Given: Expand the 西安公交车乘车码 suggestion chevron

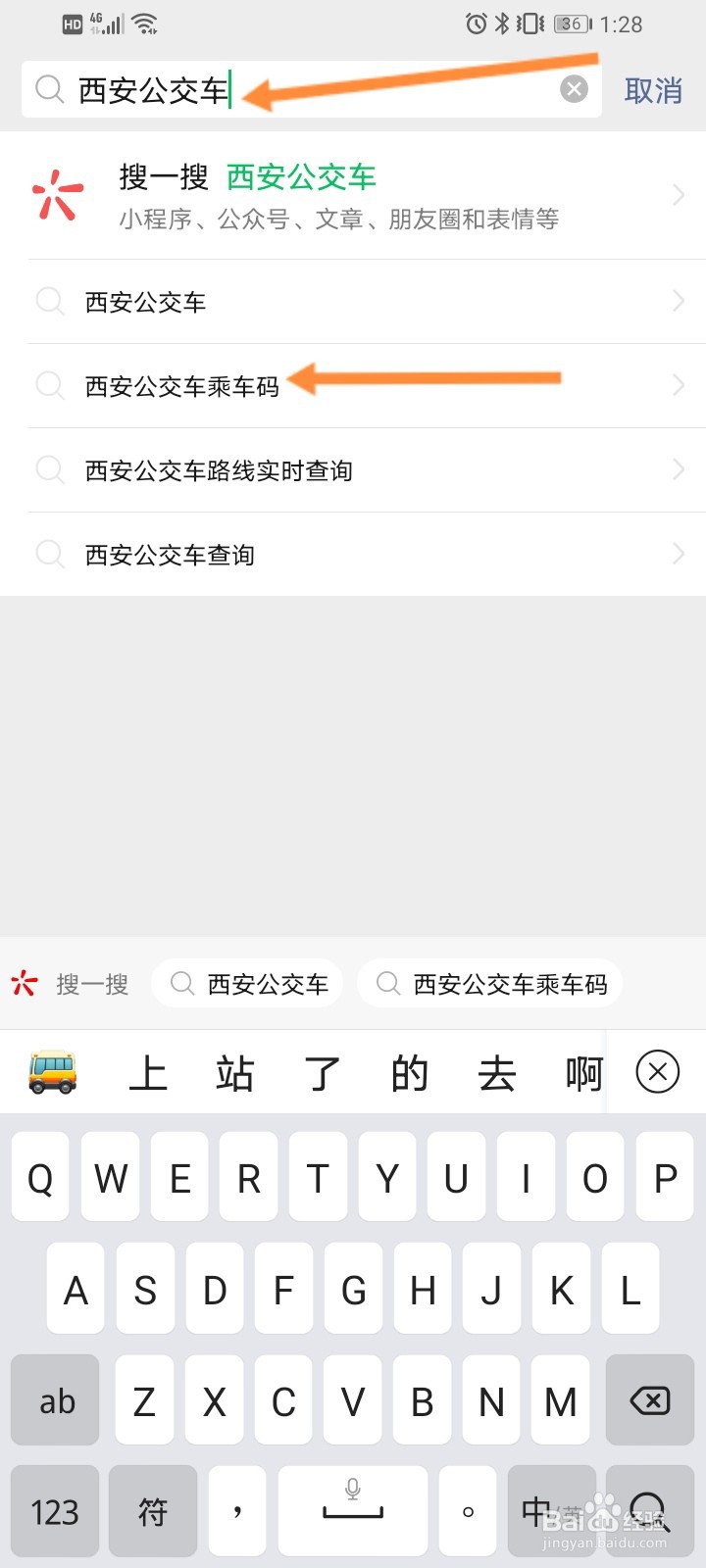Looking at the screenshot, I should pyautogui.click(x=679, y=385).
